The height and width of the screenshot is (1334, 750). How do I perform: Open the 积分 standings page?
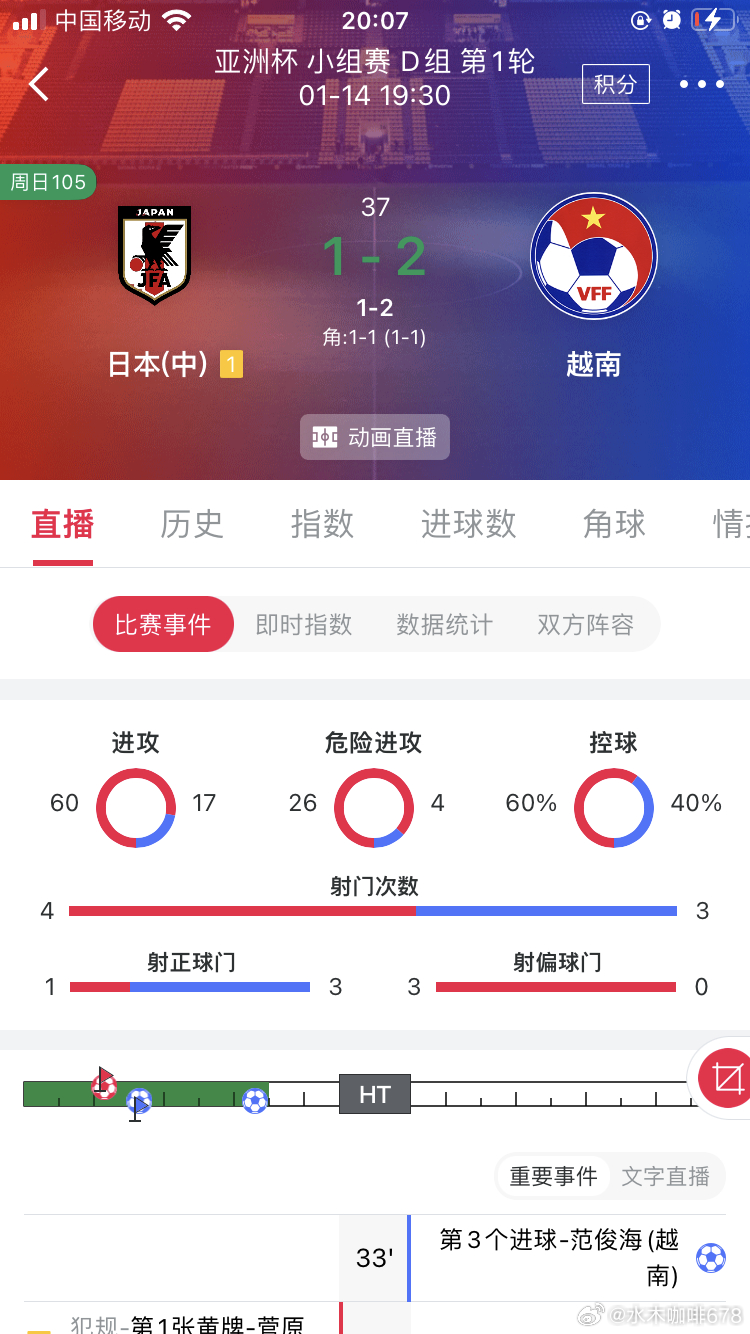615,84
